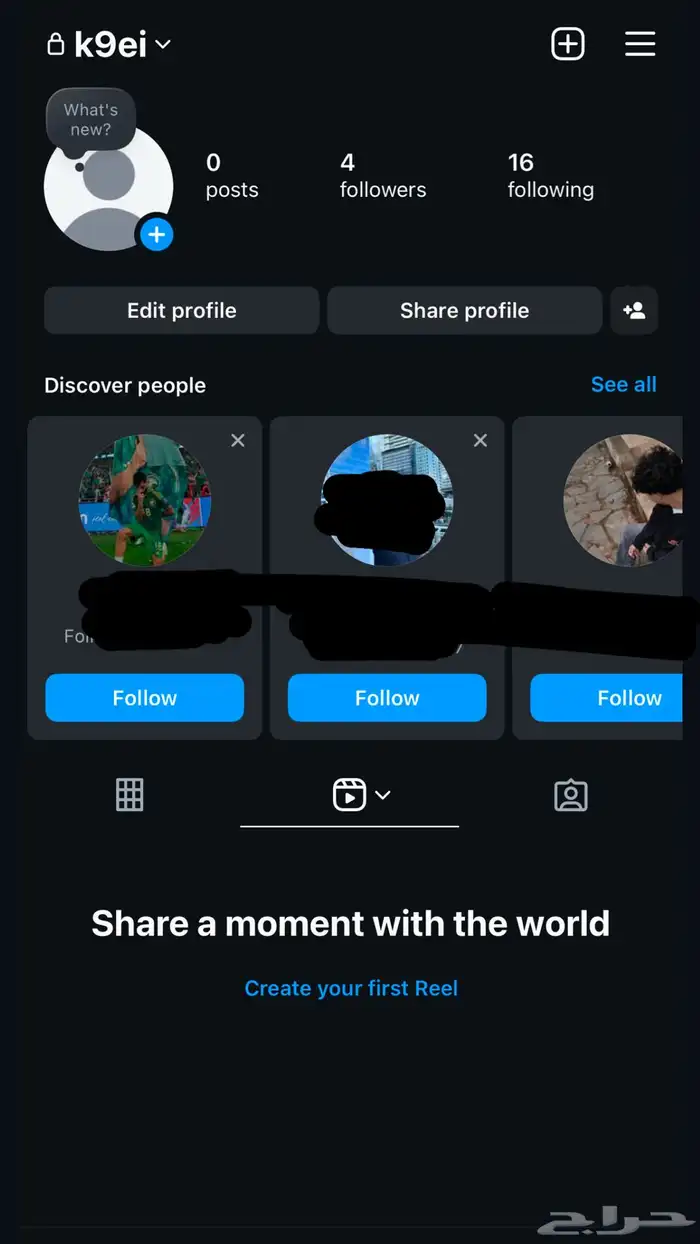The width and height of the screenshot is (700, 1244).
Task: View the 16 following list
Action: coord(550,175)
